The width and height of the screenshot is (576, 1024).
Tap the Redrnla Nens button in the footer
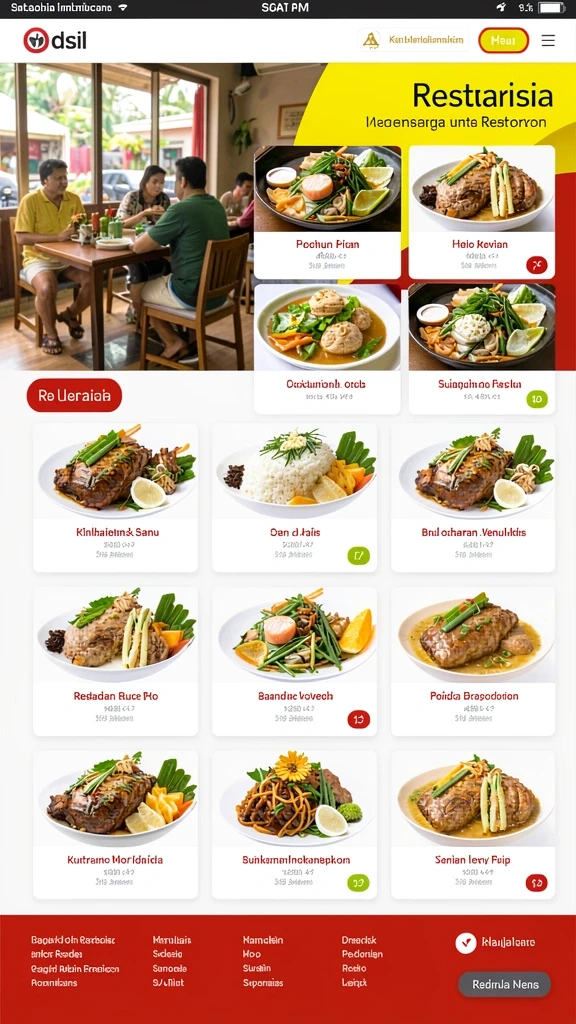click(x=505, y=984)
